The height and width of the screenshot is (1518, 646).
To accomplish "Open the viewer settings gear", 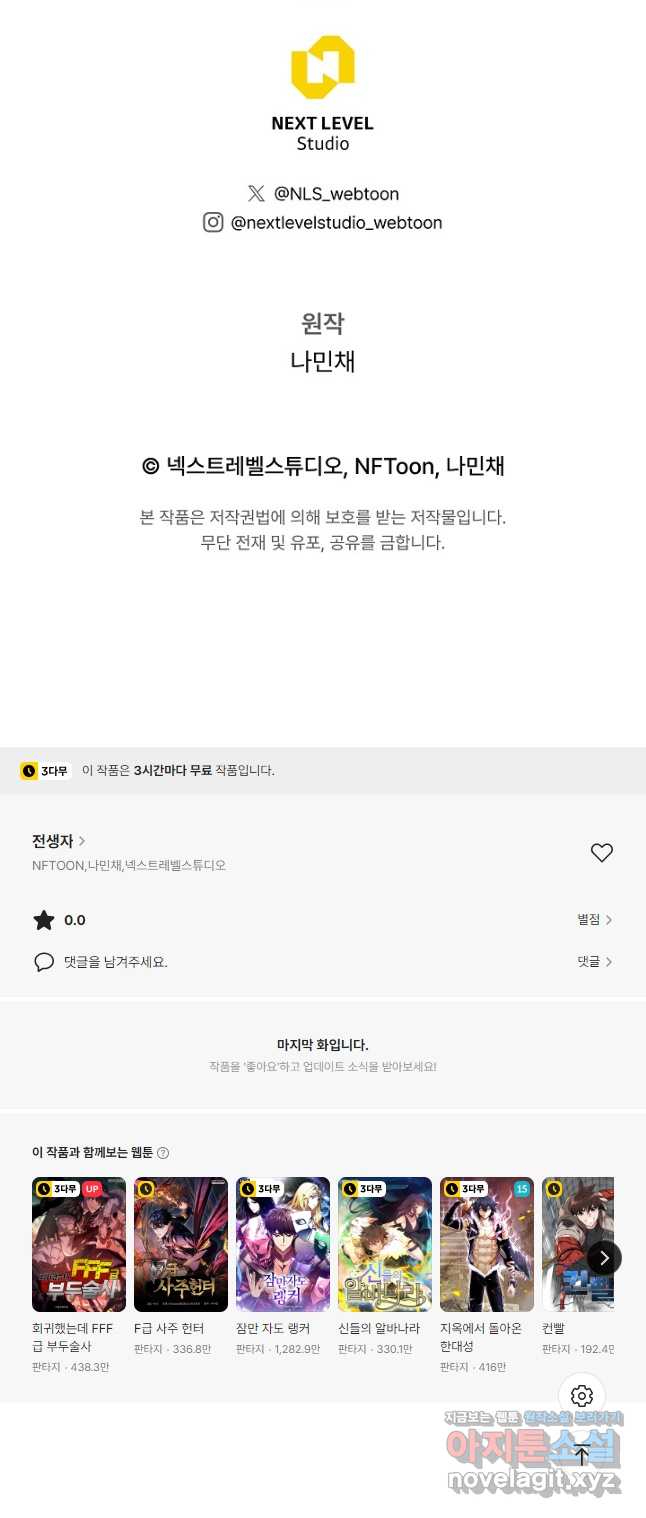I will [582, 1396].
